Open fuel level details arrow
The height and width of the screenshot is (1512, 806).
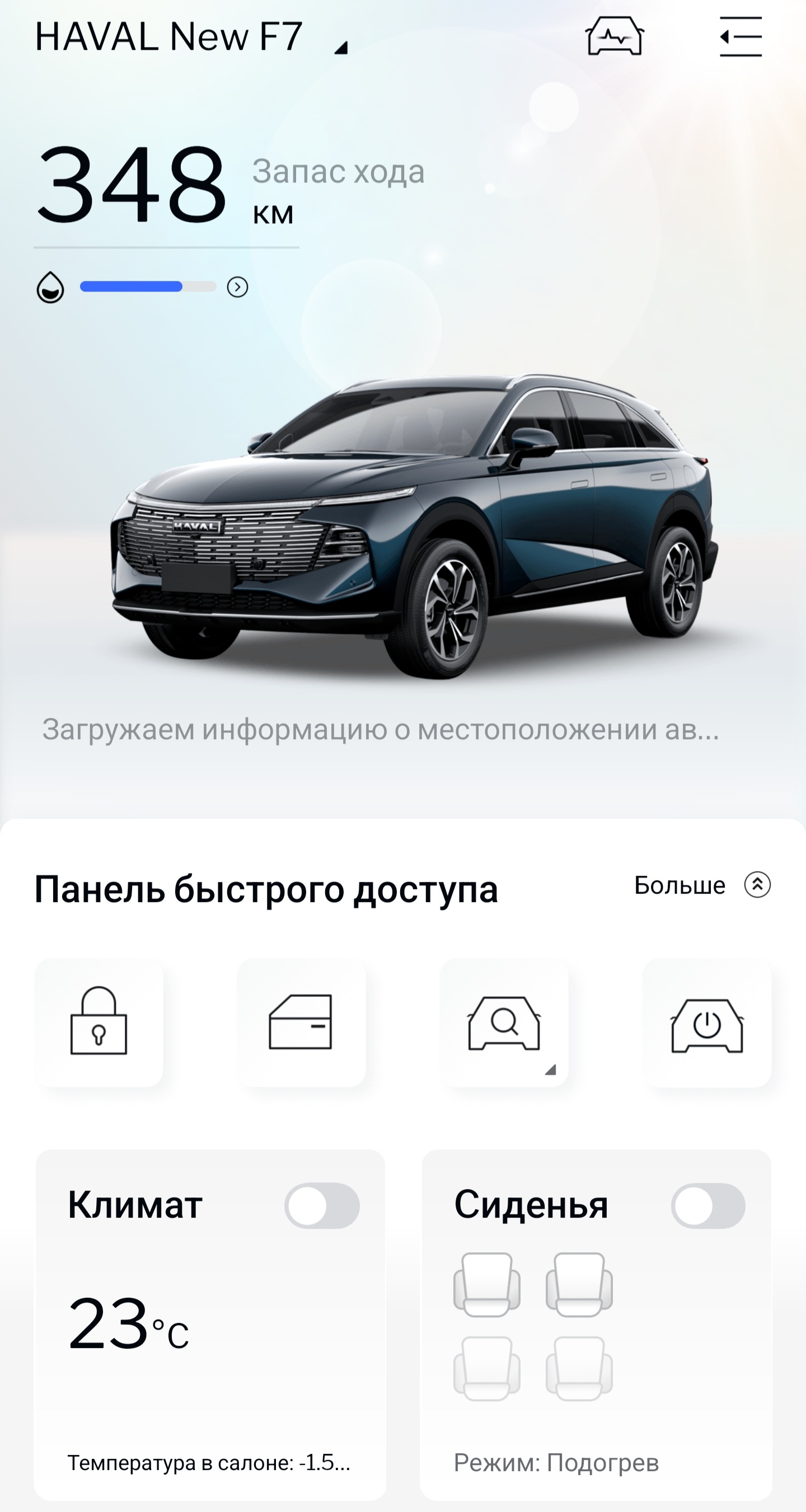[237, 287]
